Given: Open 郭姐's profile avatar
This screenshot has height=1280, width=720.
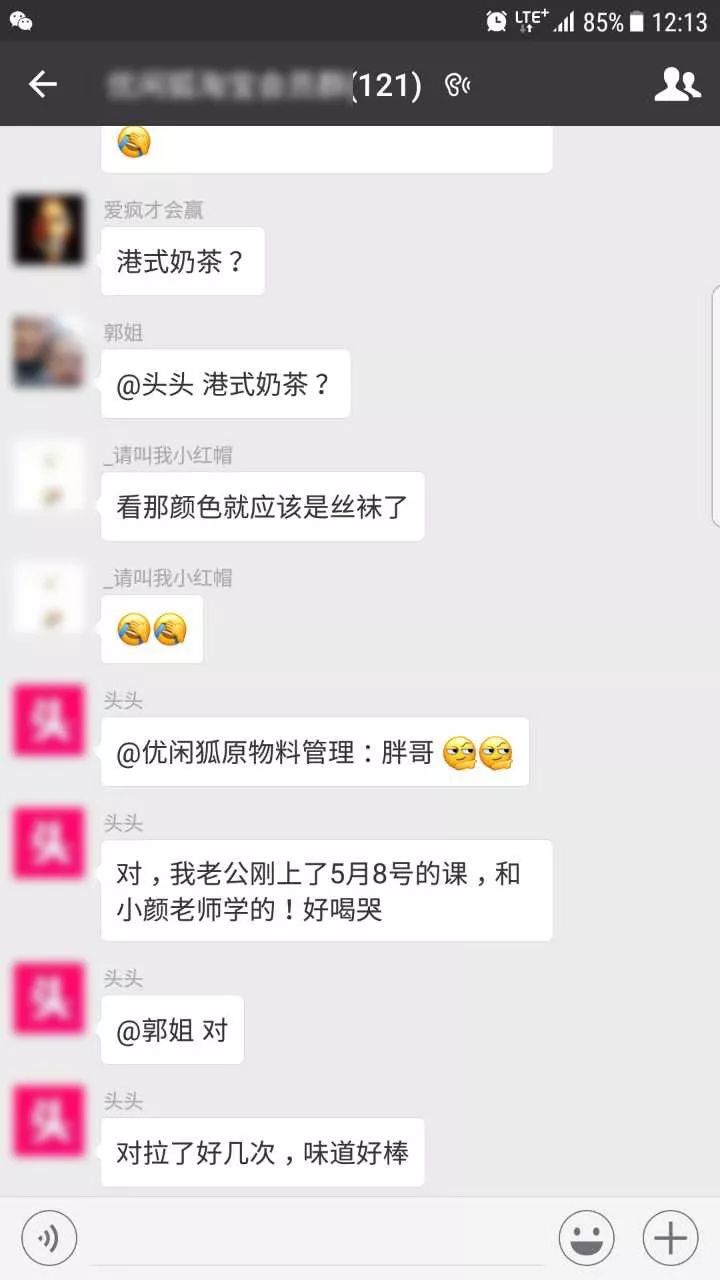Looking at the screenshot, I should click(49, 352).
